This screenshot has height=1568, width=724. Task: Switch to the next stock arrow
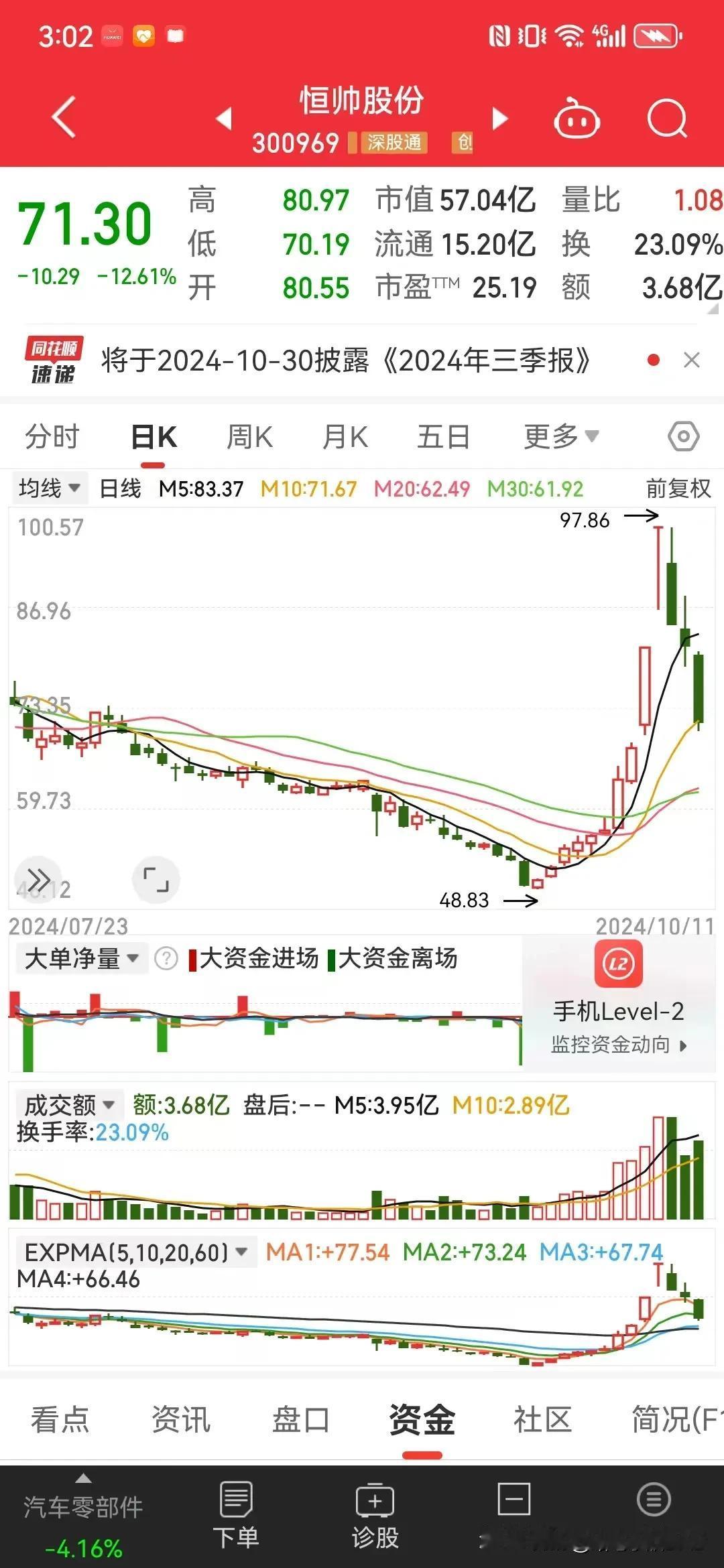click(x=499, y=119)
